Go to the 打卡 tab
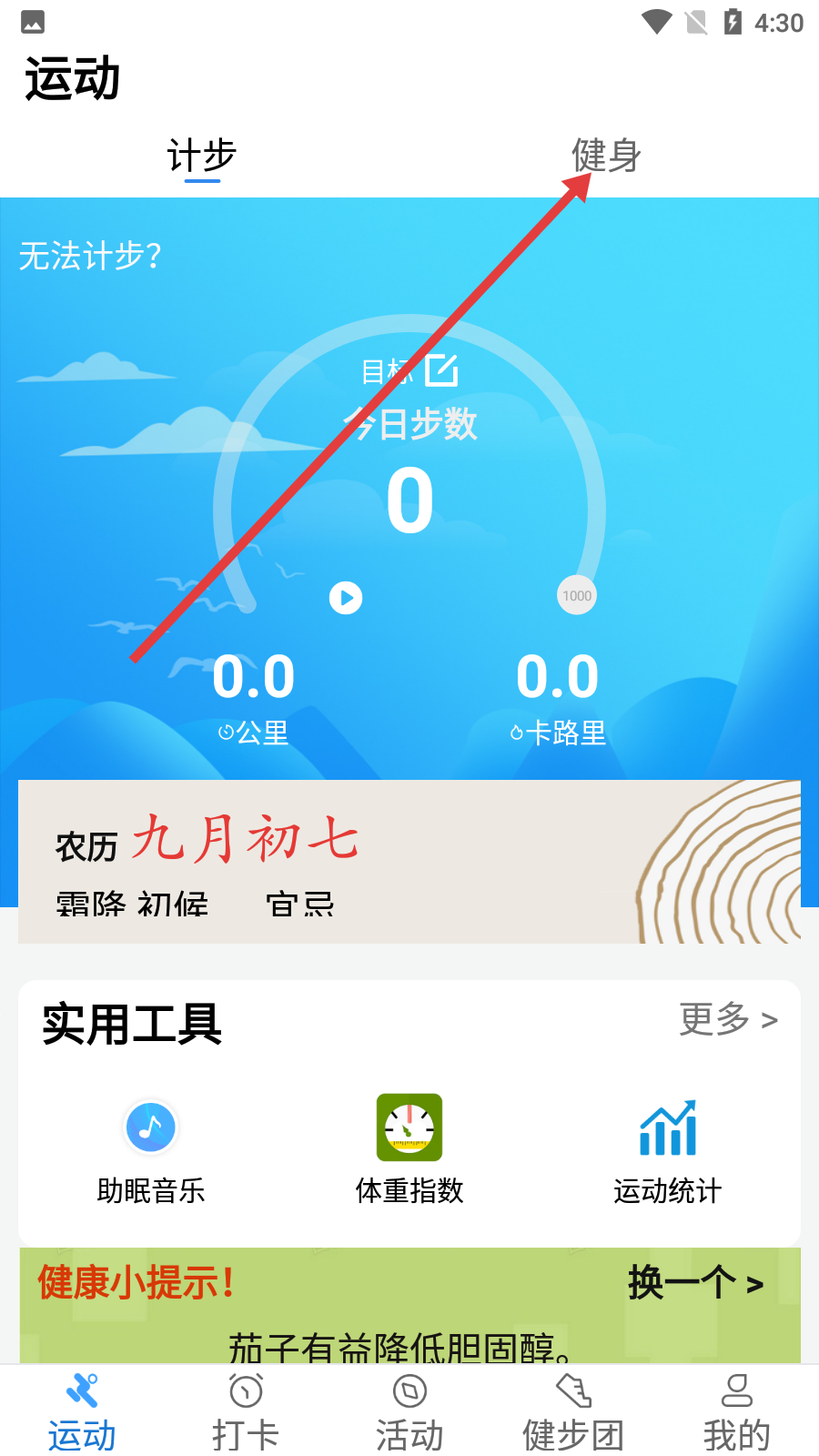The width and height of the screenshot is (819, 1456). pos(246,1412)
